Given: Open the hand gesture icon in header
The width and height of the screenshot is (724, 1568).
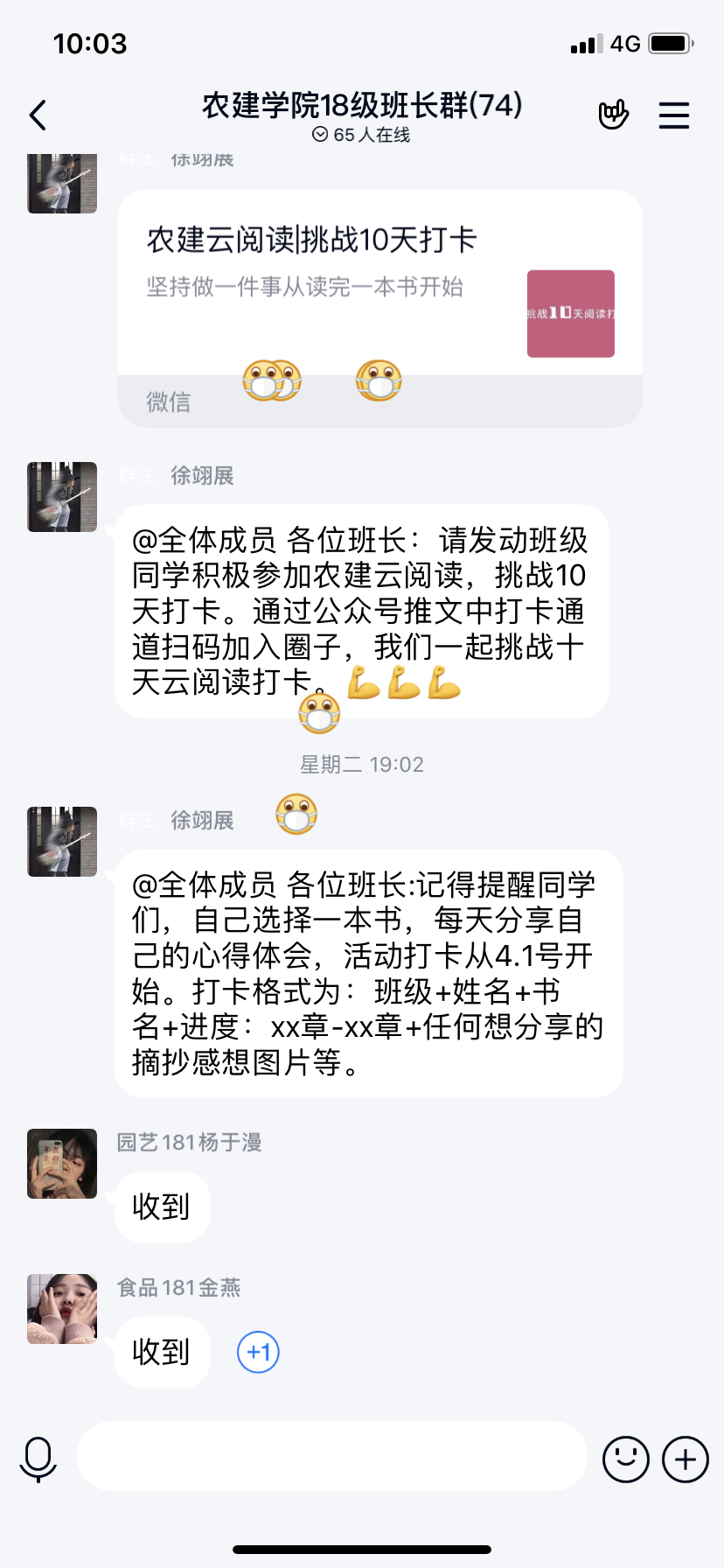Looking at the screenshot, I should 613,115.
